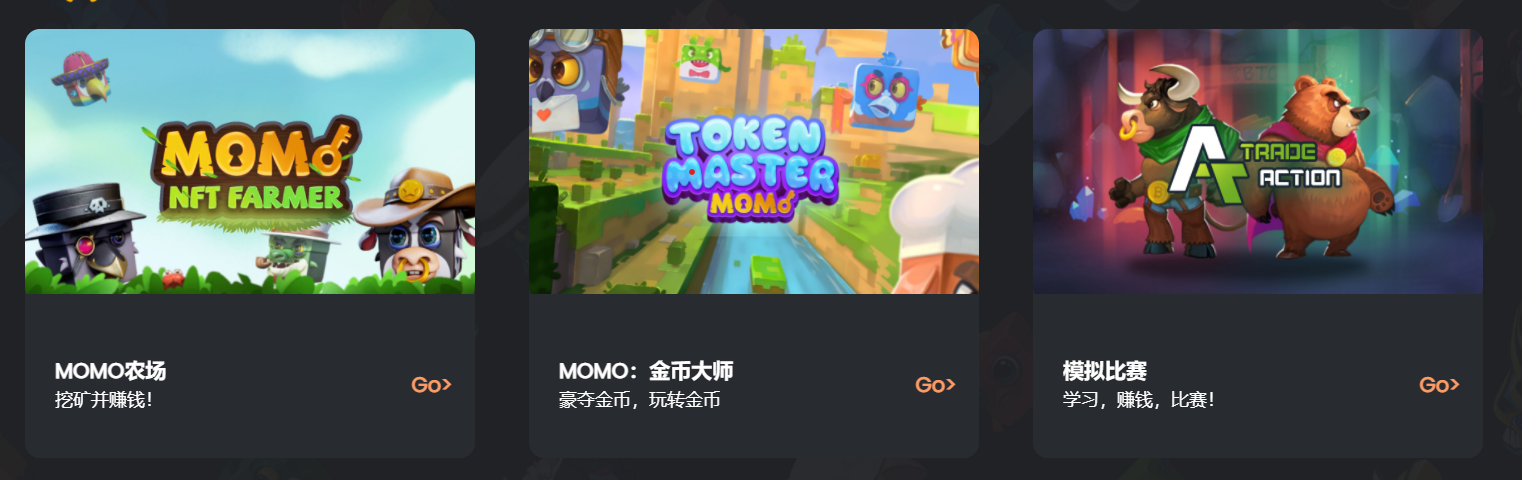Open the MOMO NFT Farmer game banner
Screen dimensions: 1522x480
coord(250,162)
